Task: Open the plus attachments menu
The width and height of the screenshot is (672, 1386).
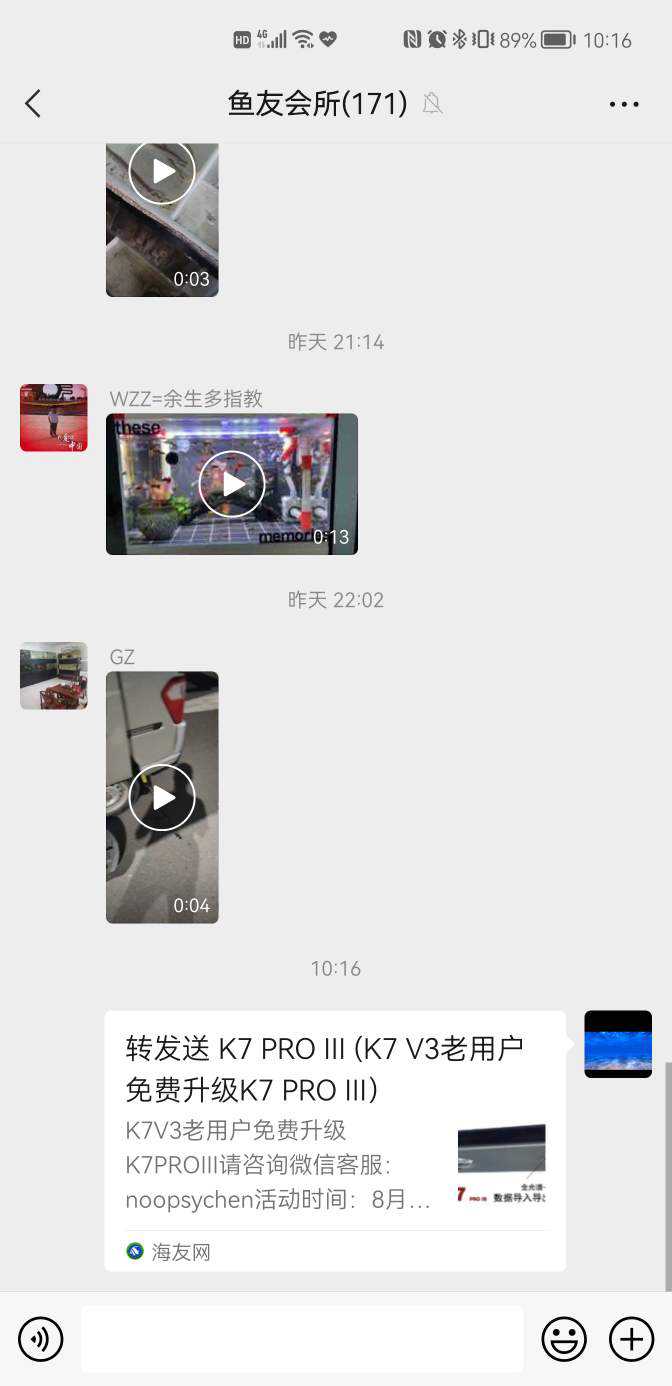Action: (631, 1338)
